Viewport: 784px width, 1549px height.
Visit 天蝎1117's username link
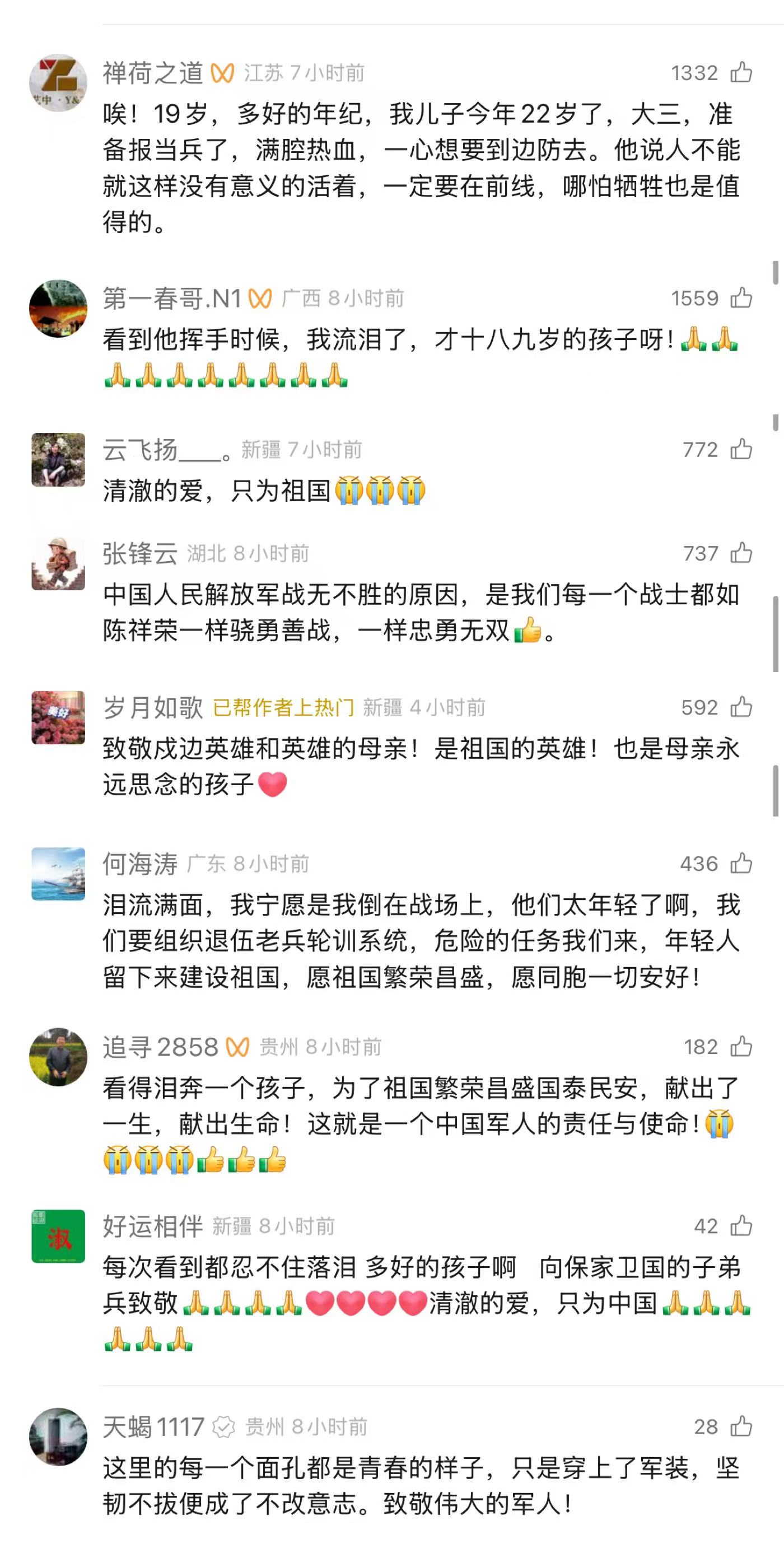click(153, 1427)
